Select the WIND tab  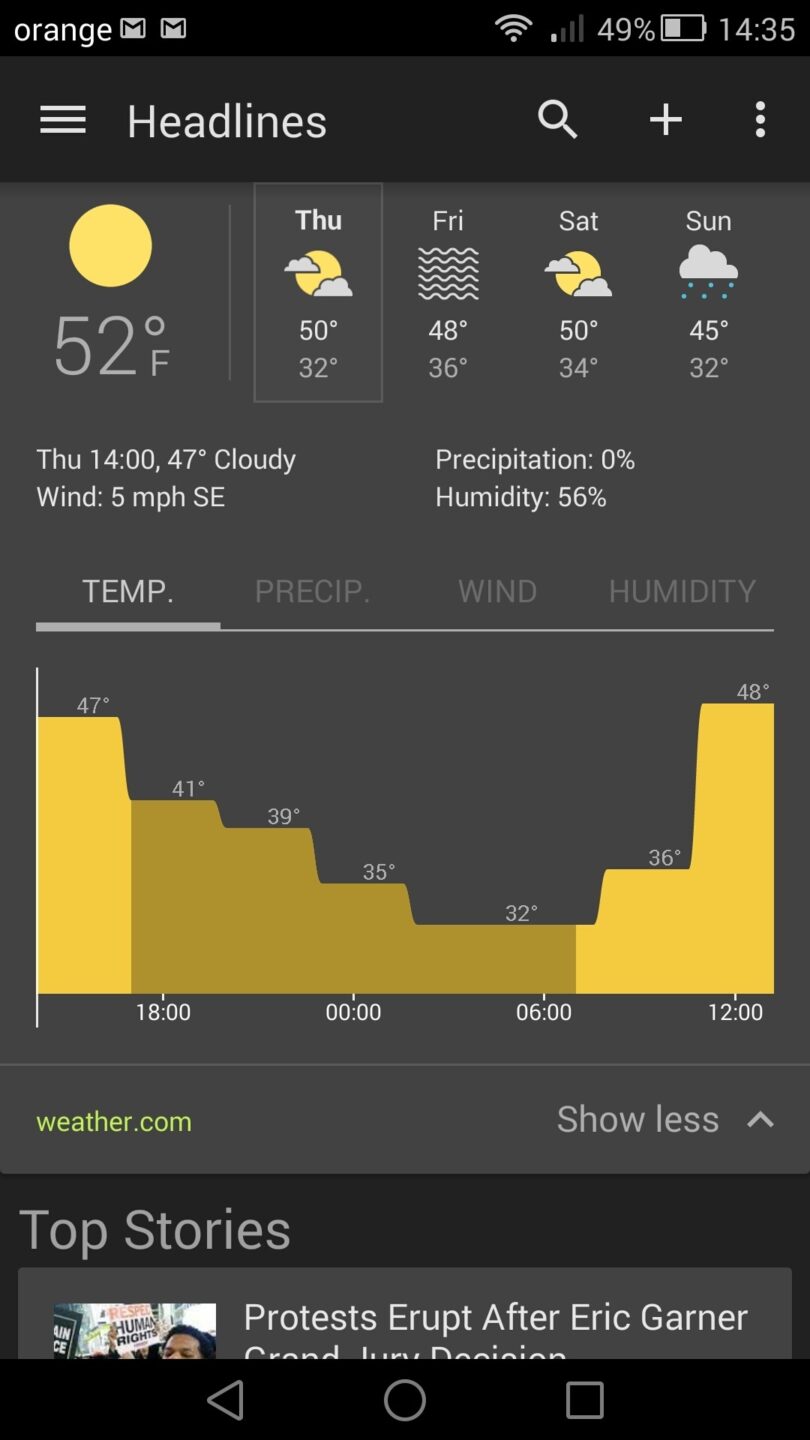tap(496, 591)
